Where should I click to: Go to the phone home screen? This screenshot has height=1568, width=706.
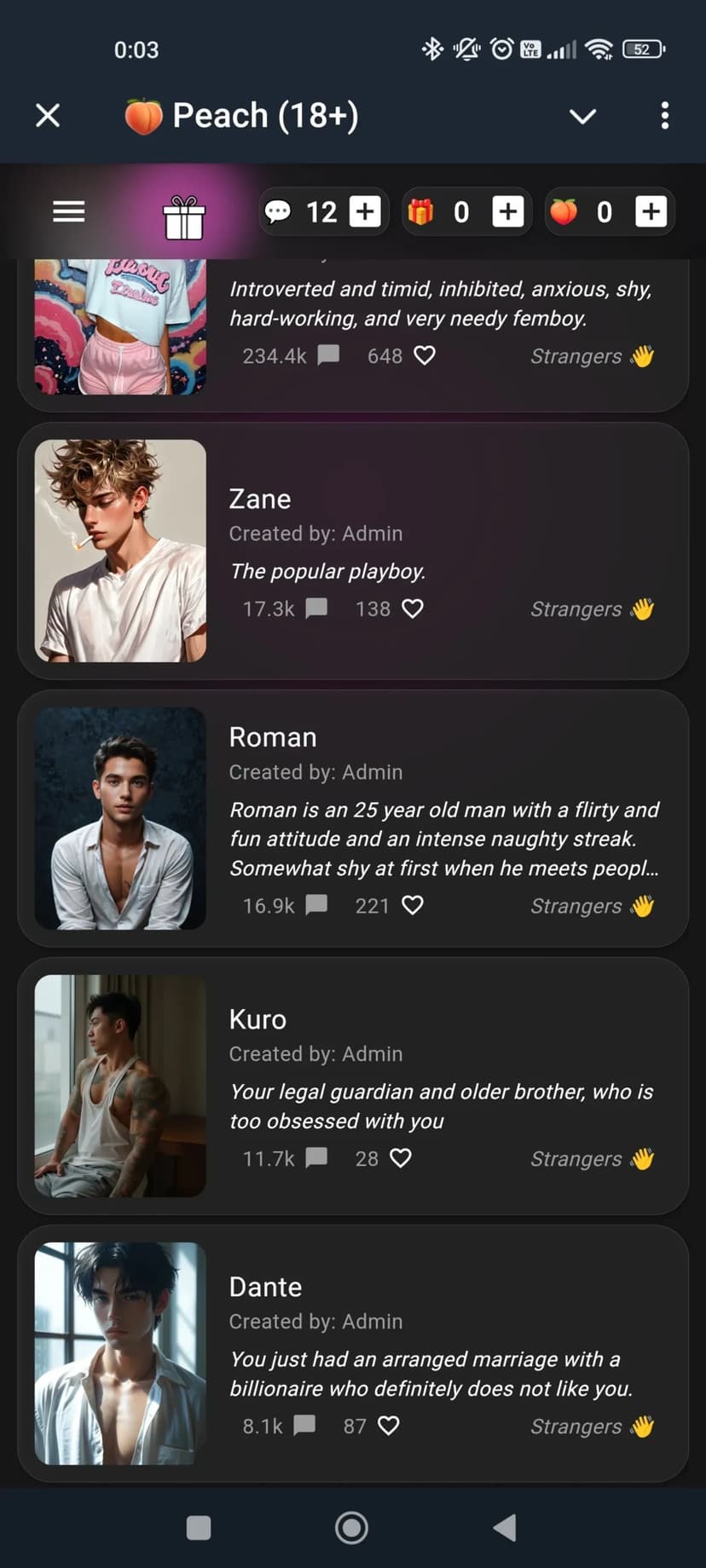tap(352, 1528)
